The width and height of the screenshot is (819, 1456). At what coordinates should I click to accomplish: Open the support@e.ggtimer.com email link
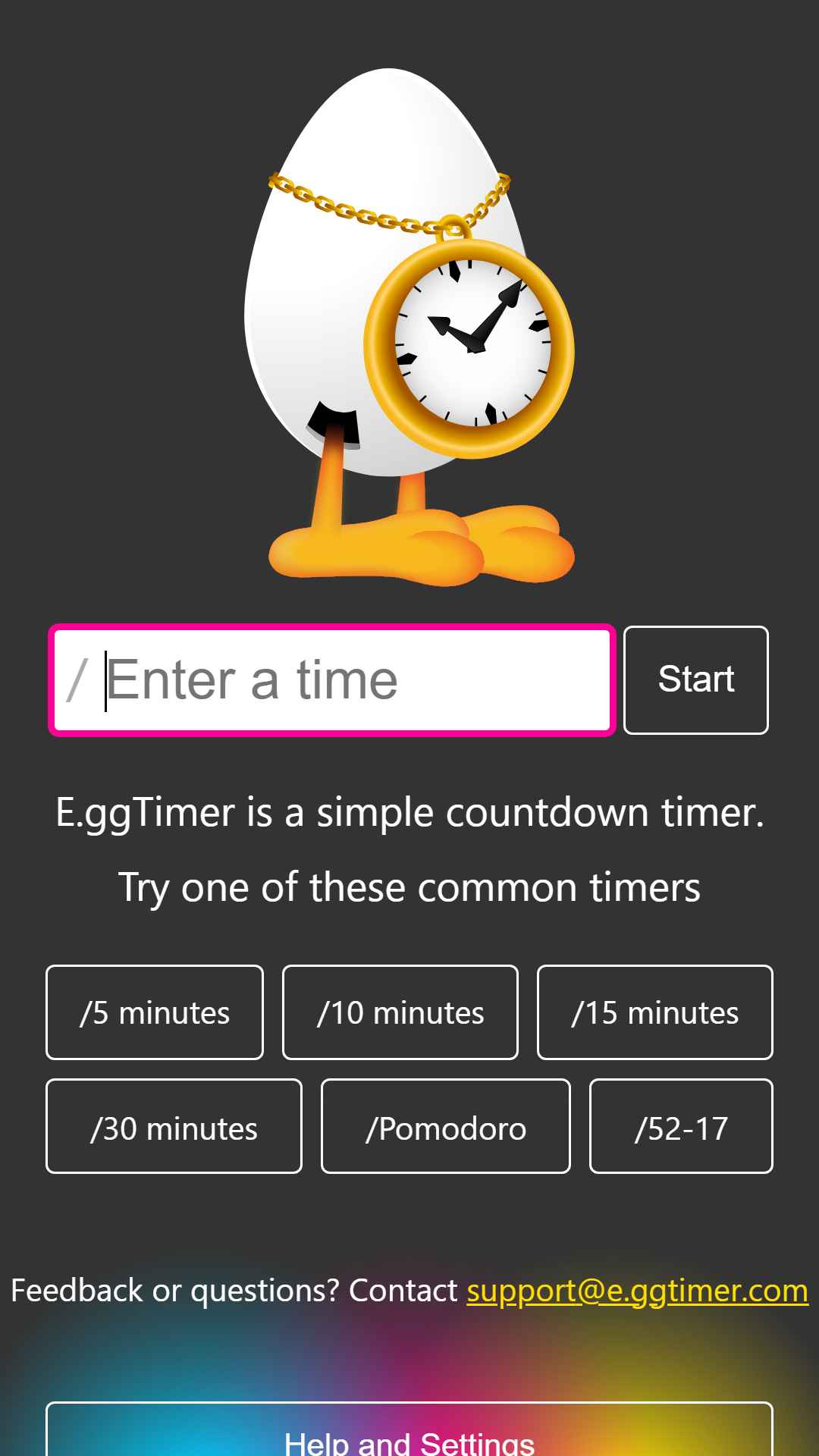tap(638, 1291)
